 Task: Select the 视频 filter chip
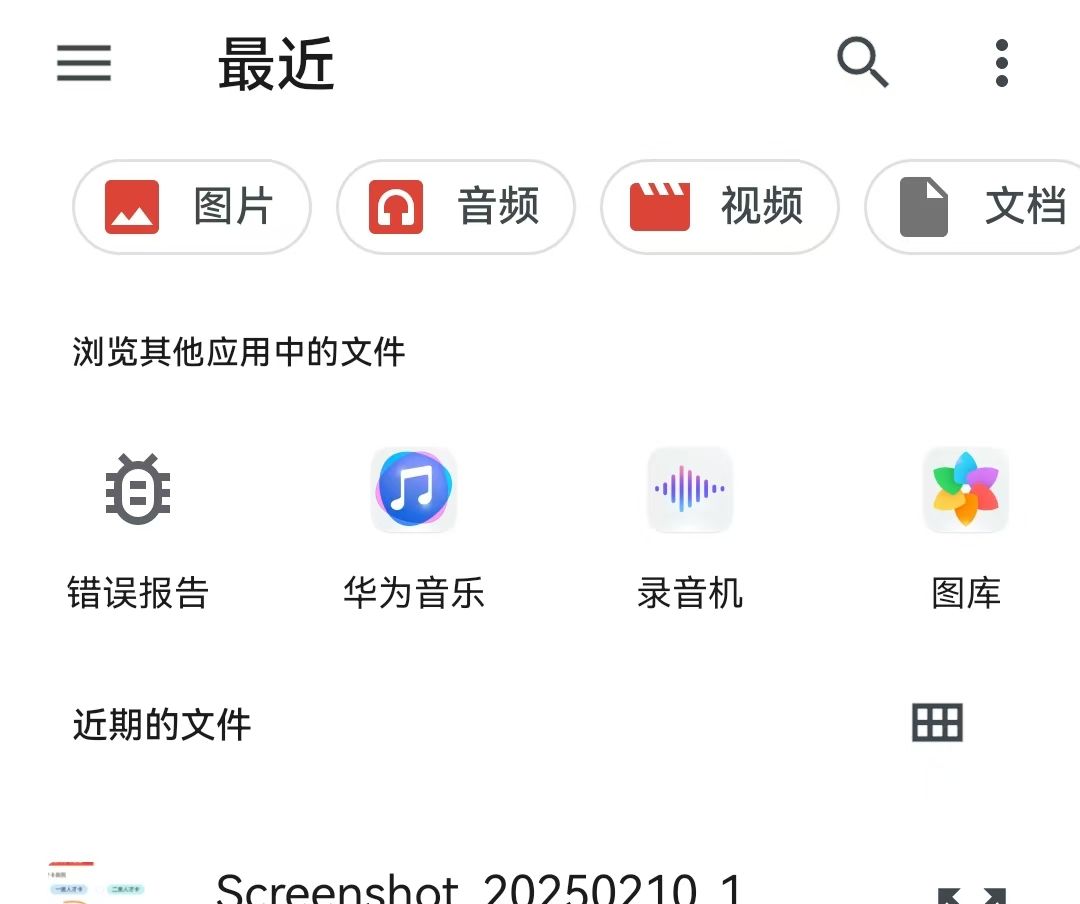point(719,207)
